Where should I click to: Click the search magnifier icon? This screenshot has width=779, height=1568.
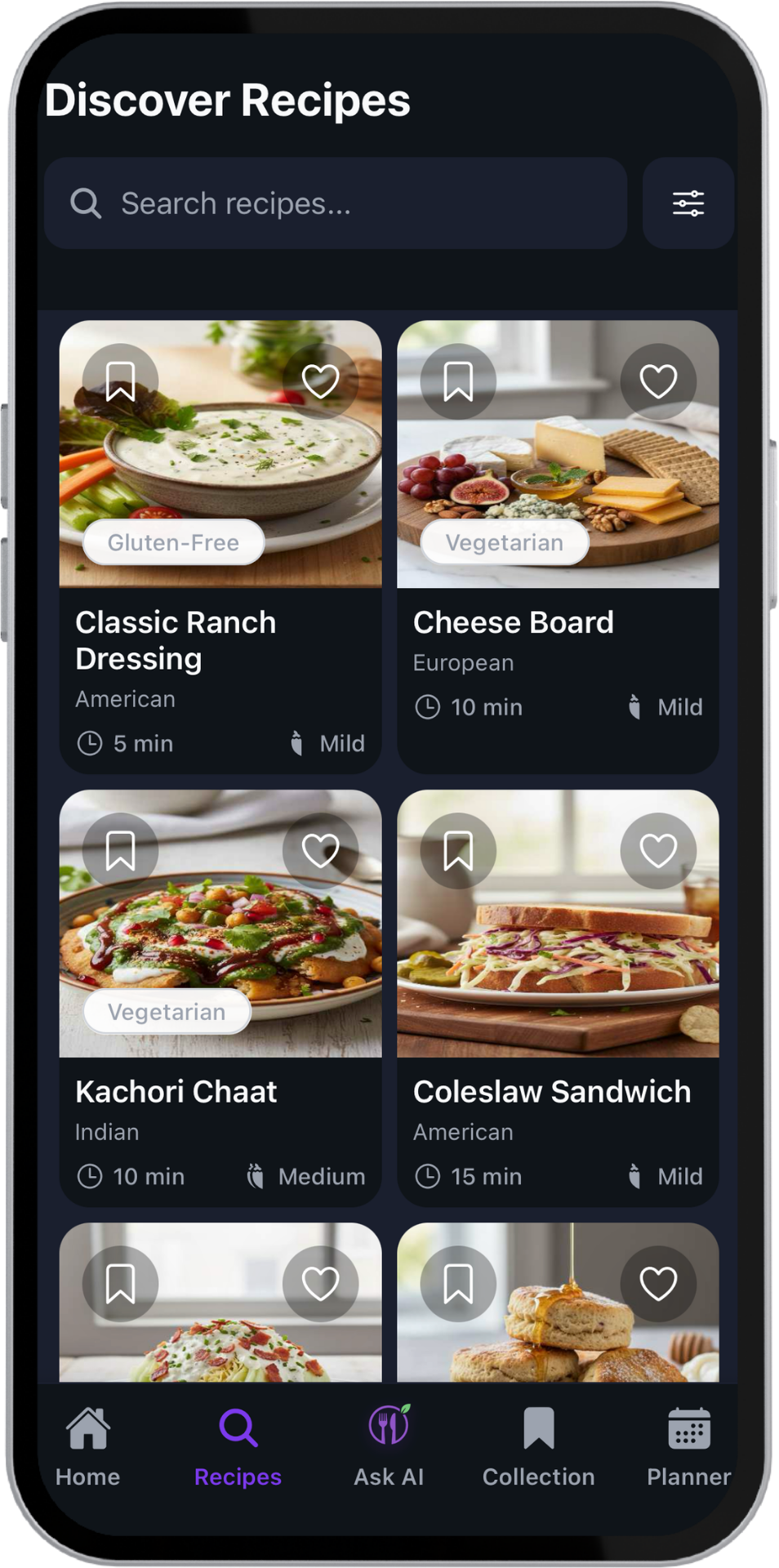pyautogui.click(x=87, y=203)
